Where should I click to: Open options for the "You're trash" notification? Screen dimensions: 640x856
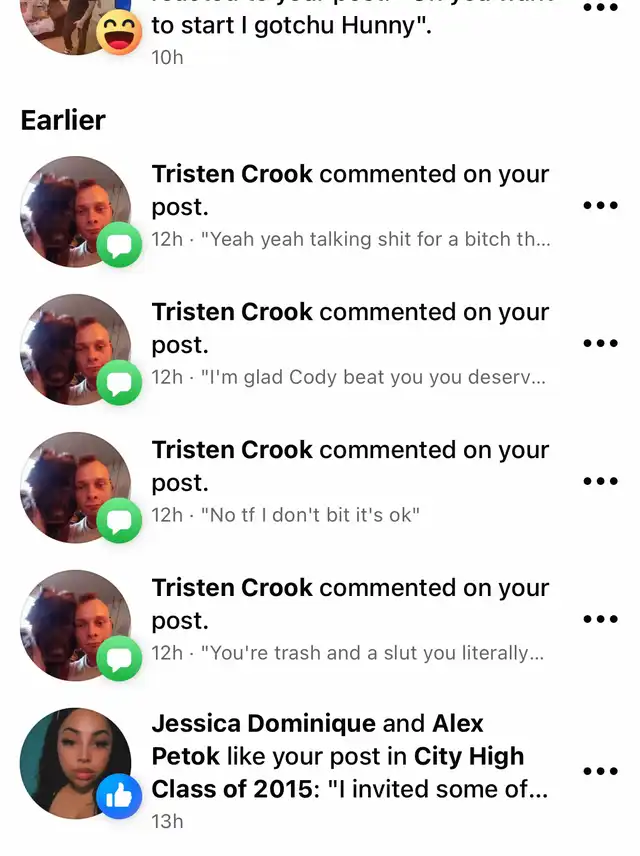pos(600,620)
